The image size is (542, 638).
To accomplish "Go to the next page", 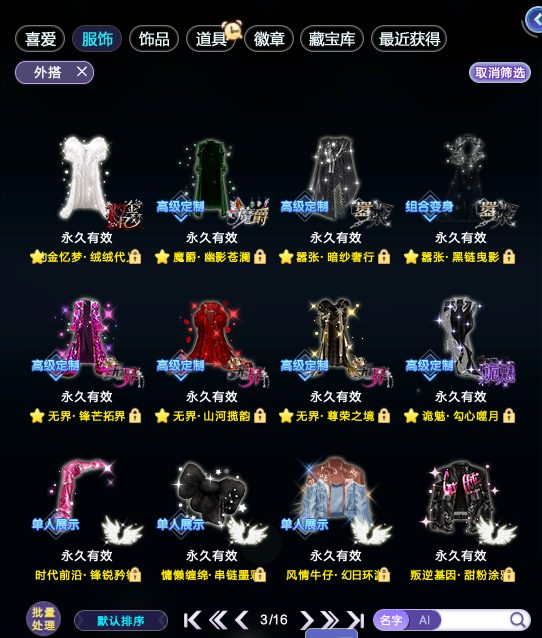I will click(x=307, y=620).
